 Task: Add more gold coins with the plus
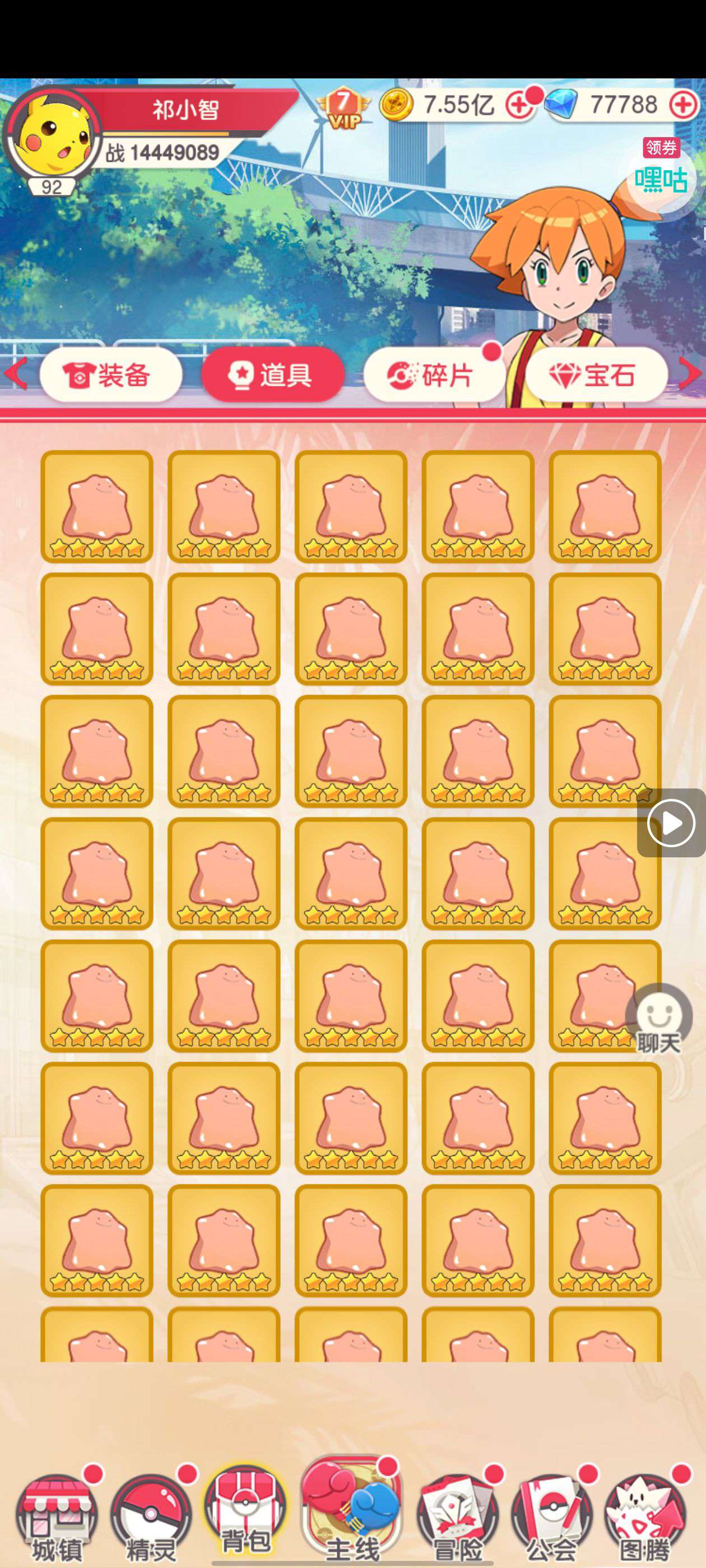pos(518,106)
